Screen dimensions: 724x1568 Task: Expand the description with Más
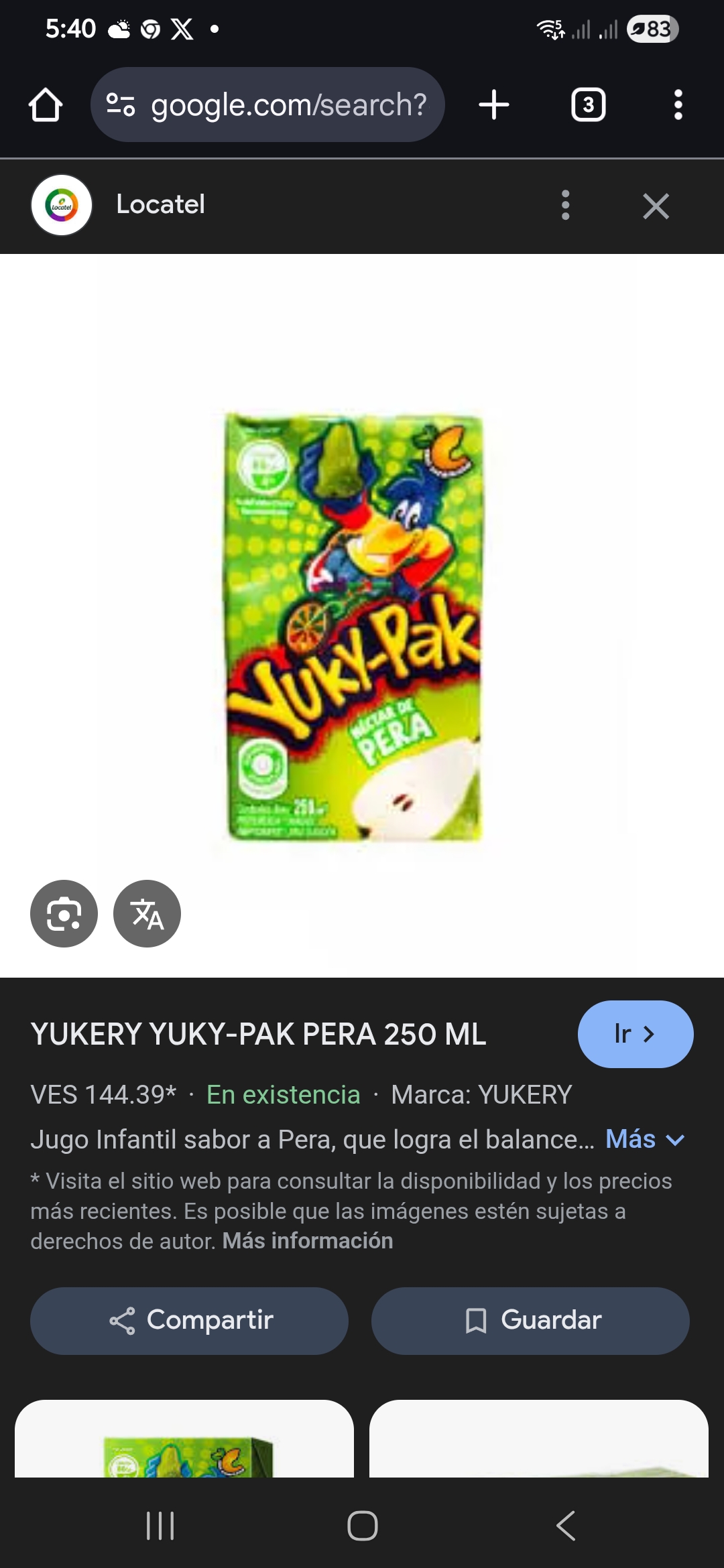tap(644, 1139)
